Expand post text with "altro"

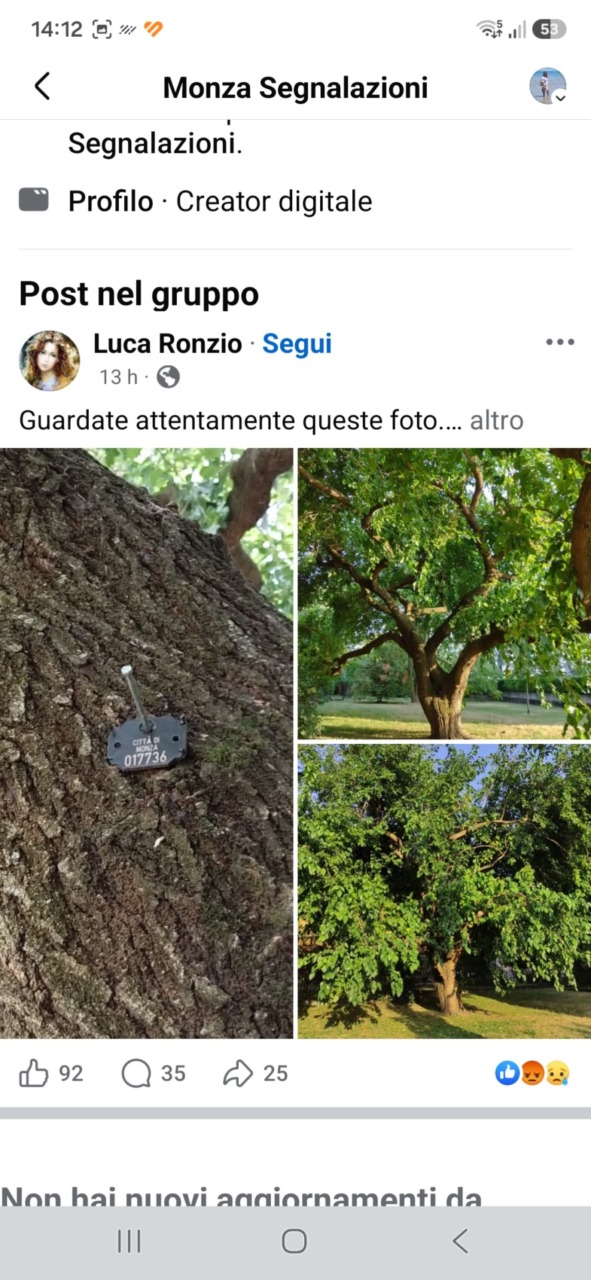pos(496,421)
